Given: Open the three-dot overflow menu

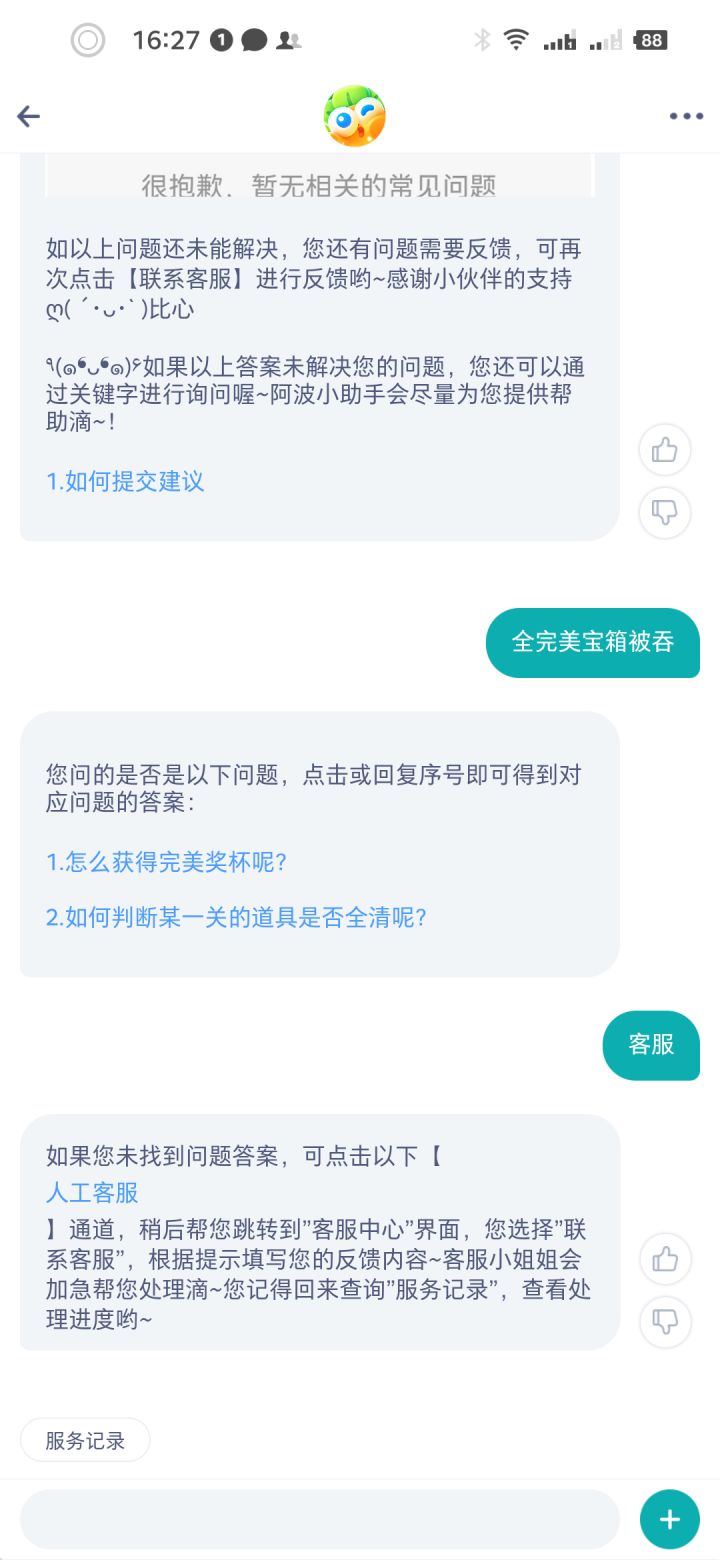Looking at the screenshot, I should coord(686,116).
